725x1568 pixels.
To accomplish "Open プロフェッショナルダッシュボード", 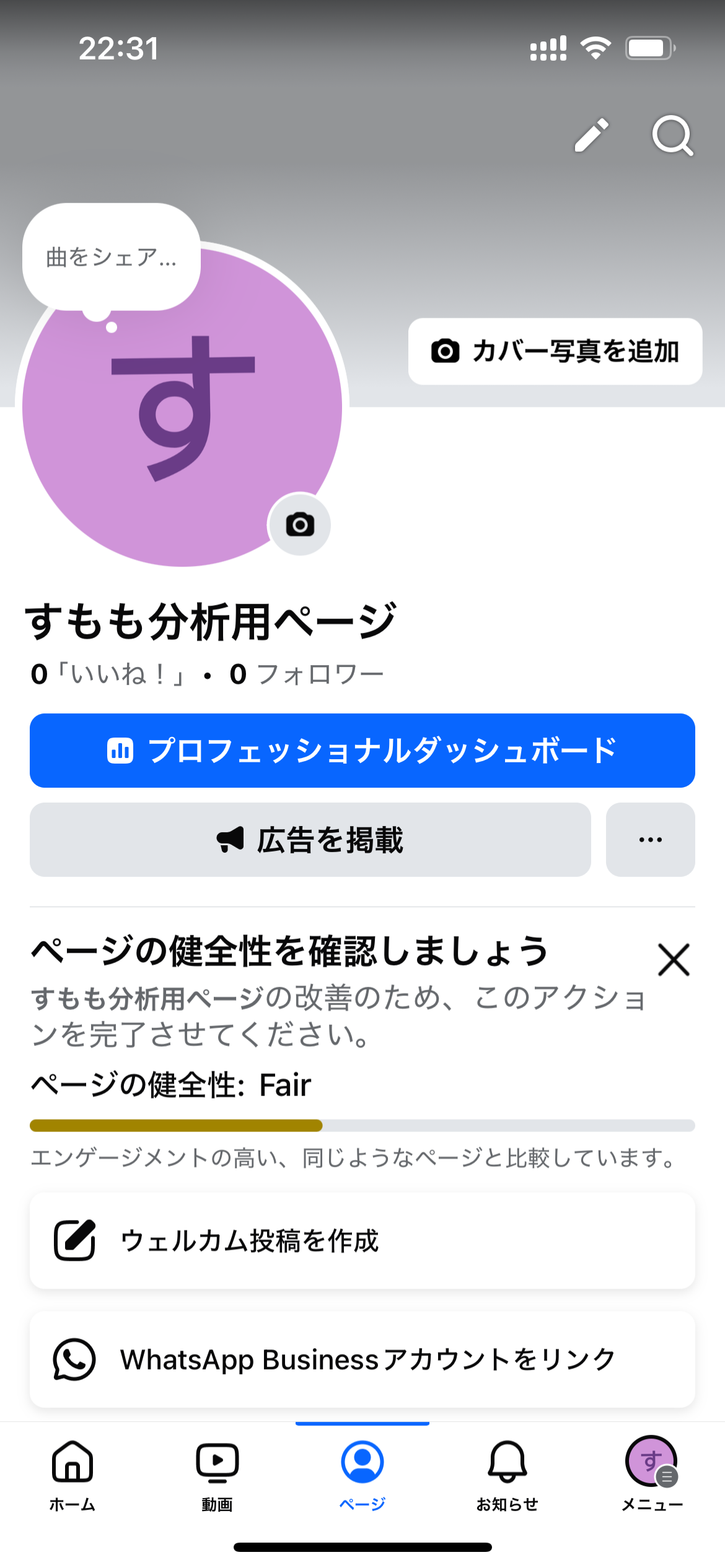I will (x=362, y=751).
